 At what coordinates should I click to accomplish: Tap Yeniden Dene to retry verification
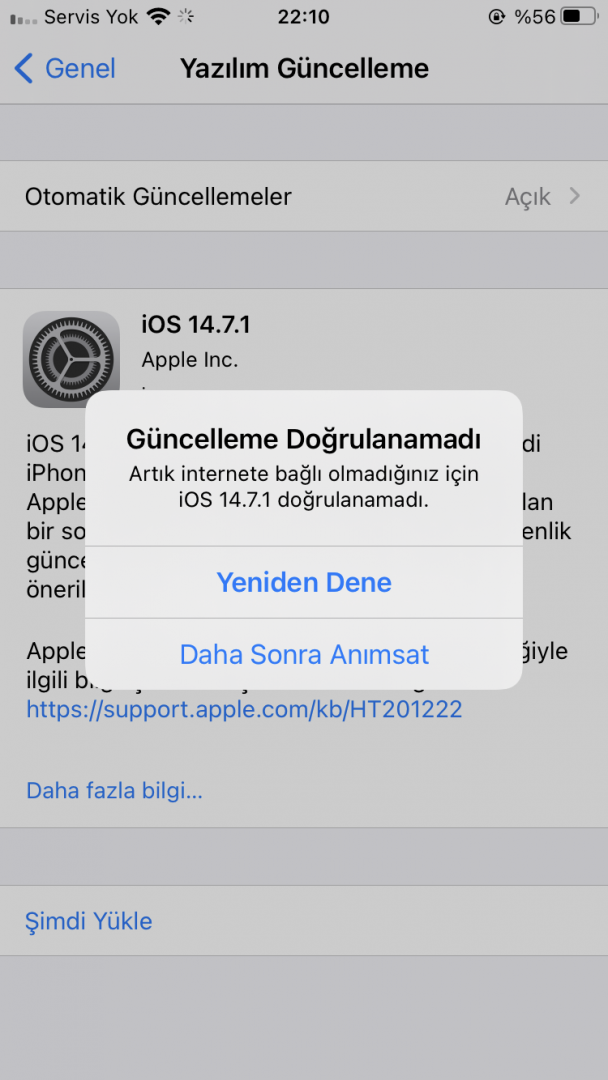point(304,582)
